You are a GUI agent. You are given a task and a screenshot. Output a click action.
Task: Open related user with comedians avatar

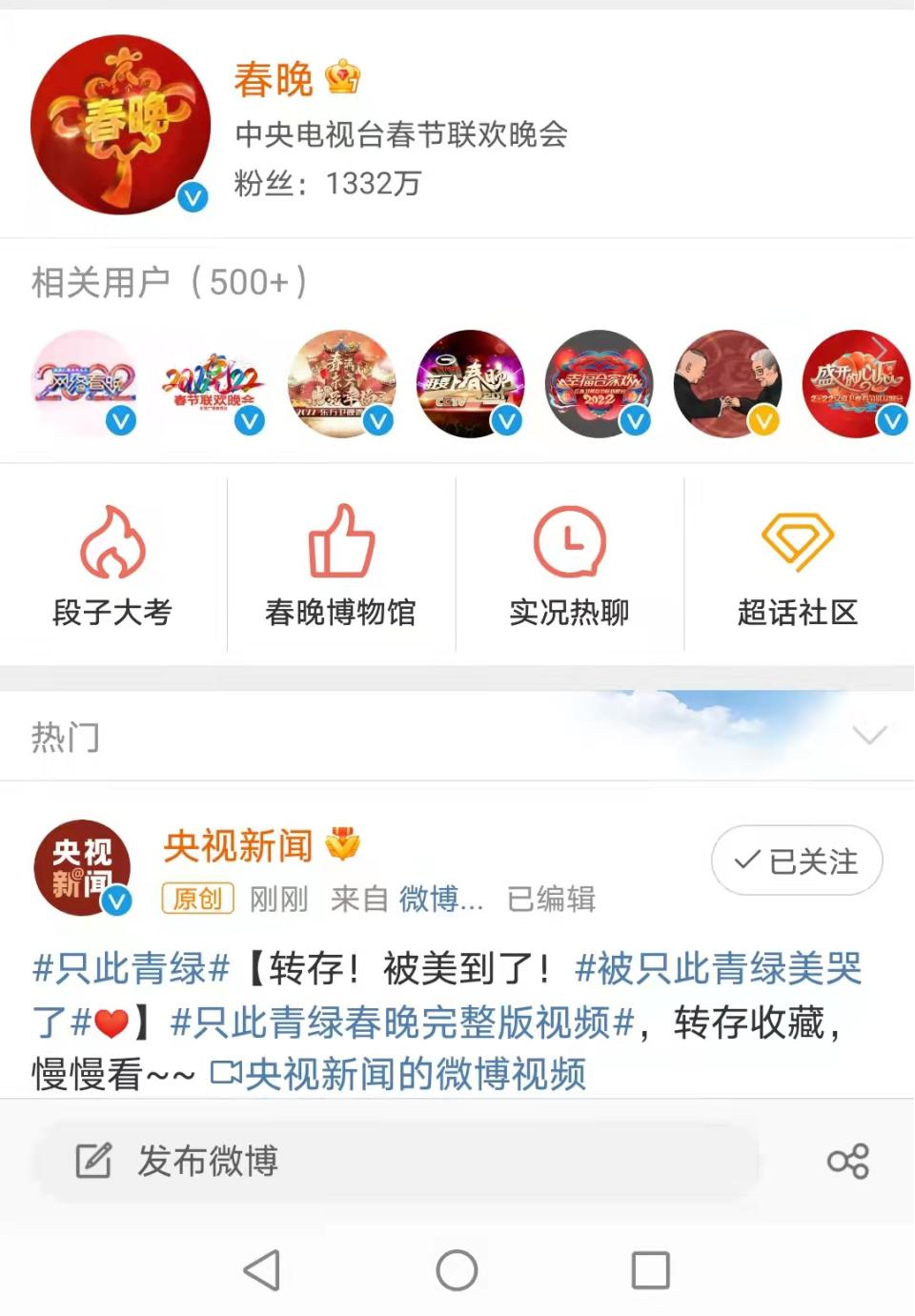727,384
